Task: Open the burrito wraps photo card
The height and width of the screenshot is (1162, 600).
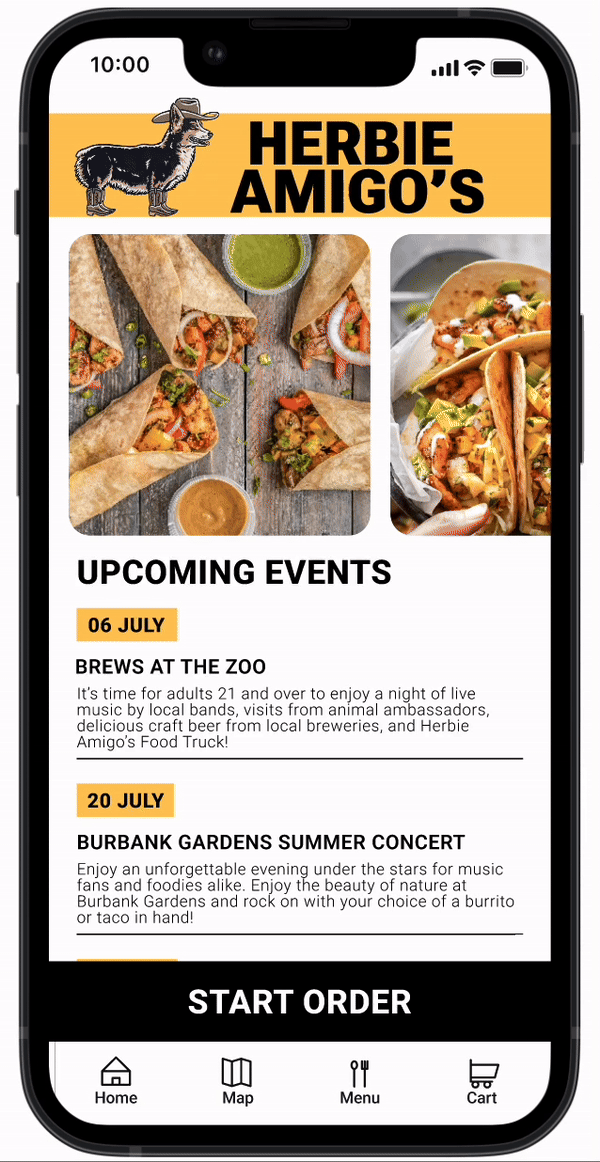Action: click(219, 385)
